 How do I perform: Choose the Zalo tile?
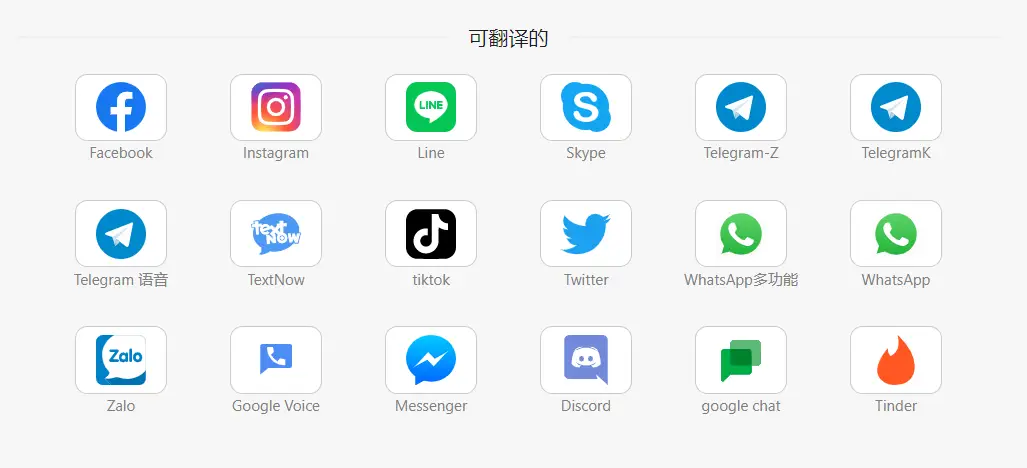click(x=121, y=360)
